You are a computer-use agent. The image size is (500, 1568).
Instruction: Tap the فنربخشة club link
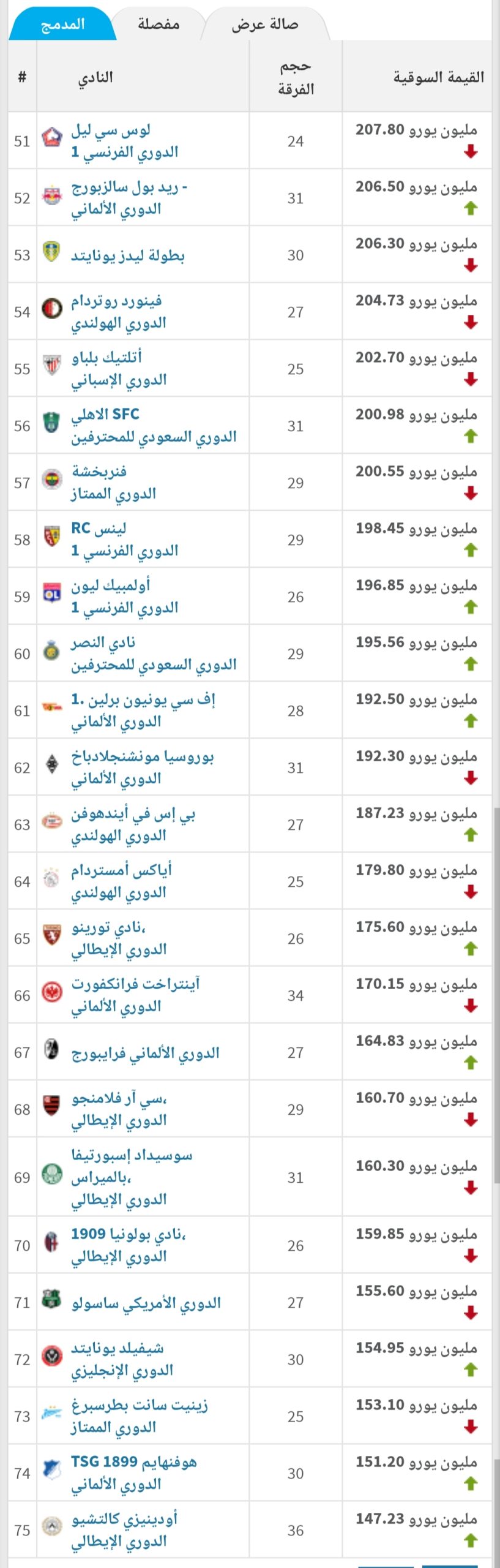pyautogui.click(x=99, y=472)
